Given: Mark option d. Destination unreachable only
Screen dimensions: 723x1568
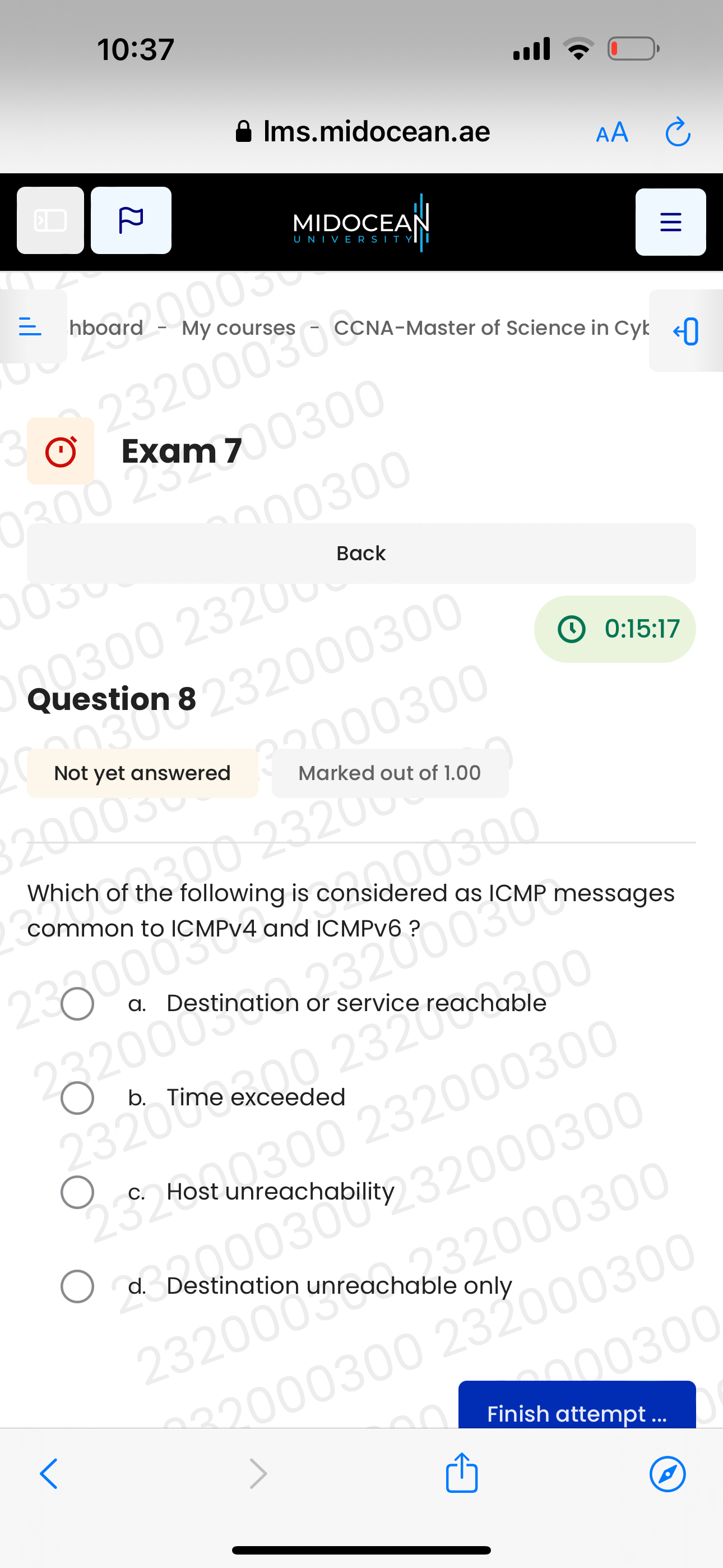Looking at the screenshot, I should tap(77, 1285).
